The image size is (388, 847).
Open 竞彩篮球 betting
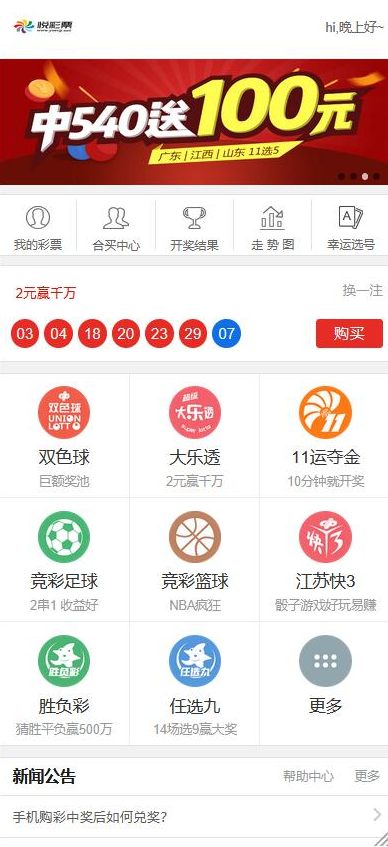tap(195, 560)
